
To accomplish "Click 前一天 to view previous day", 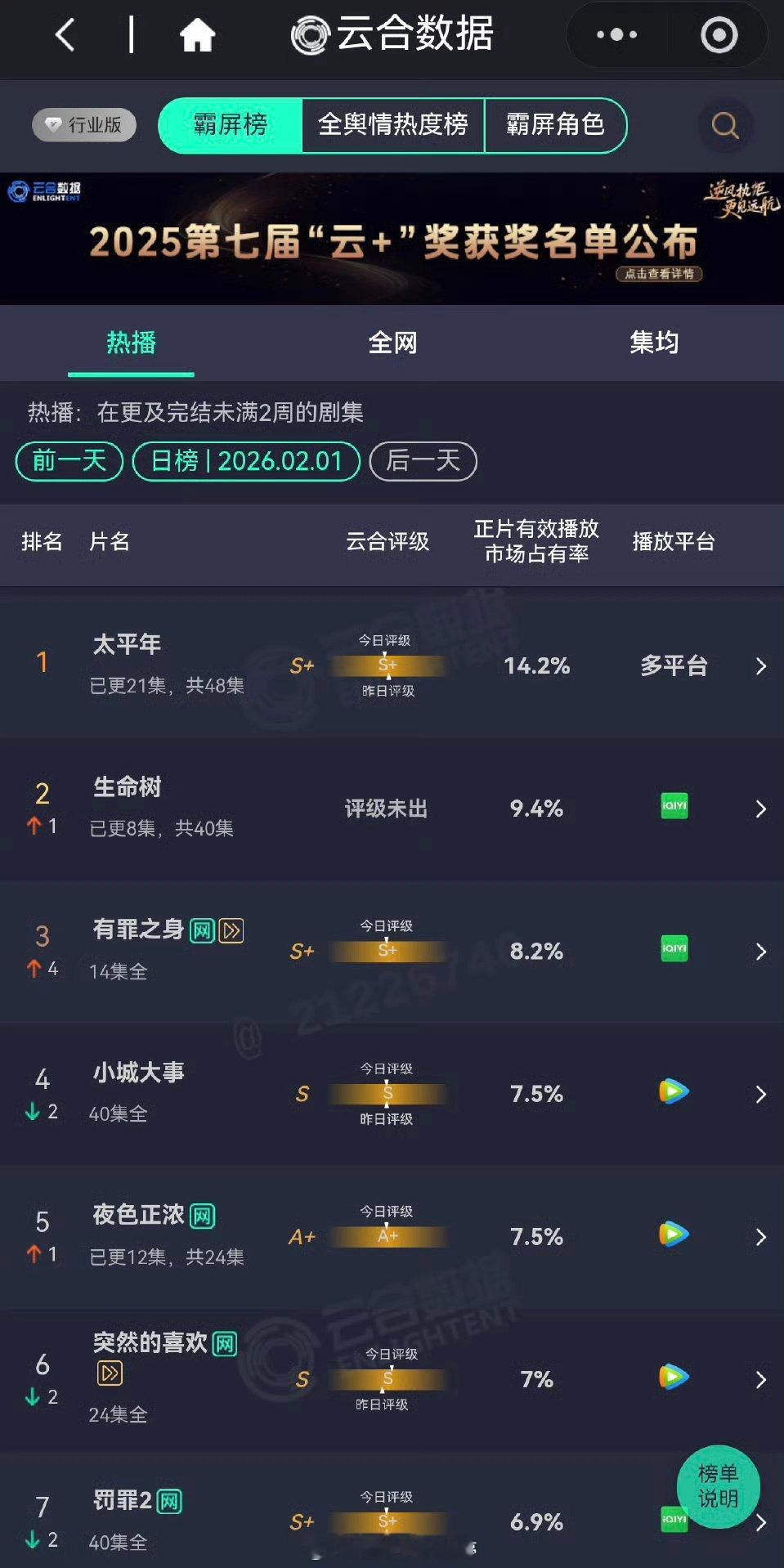I will (x=68, y=461).
